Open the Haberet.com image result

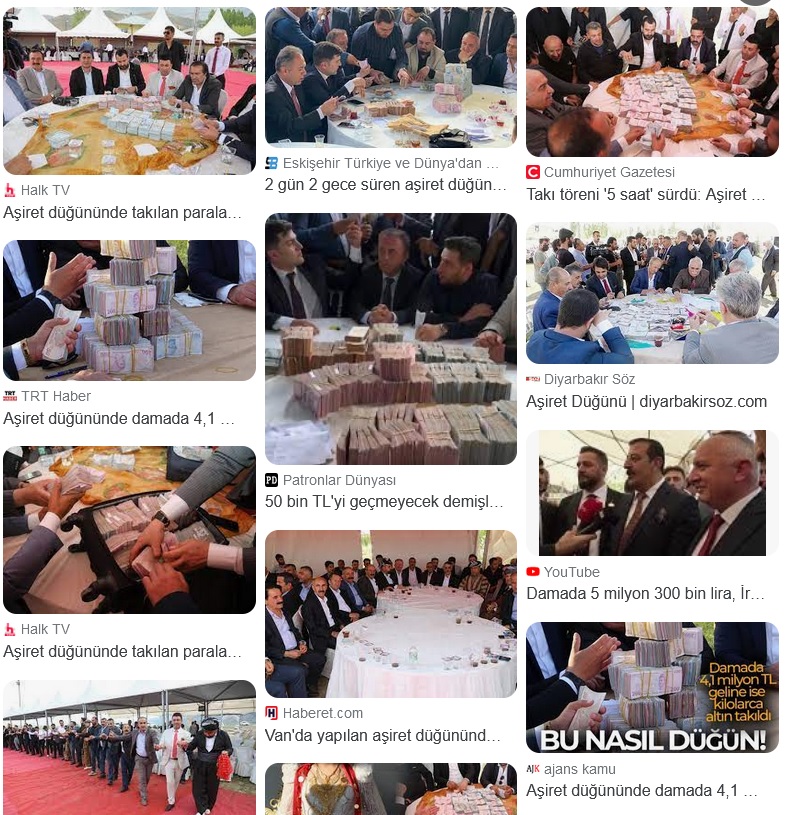coord(390,614)
